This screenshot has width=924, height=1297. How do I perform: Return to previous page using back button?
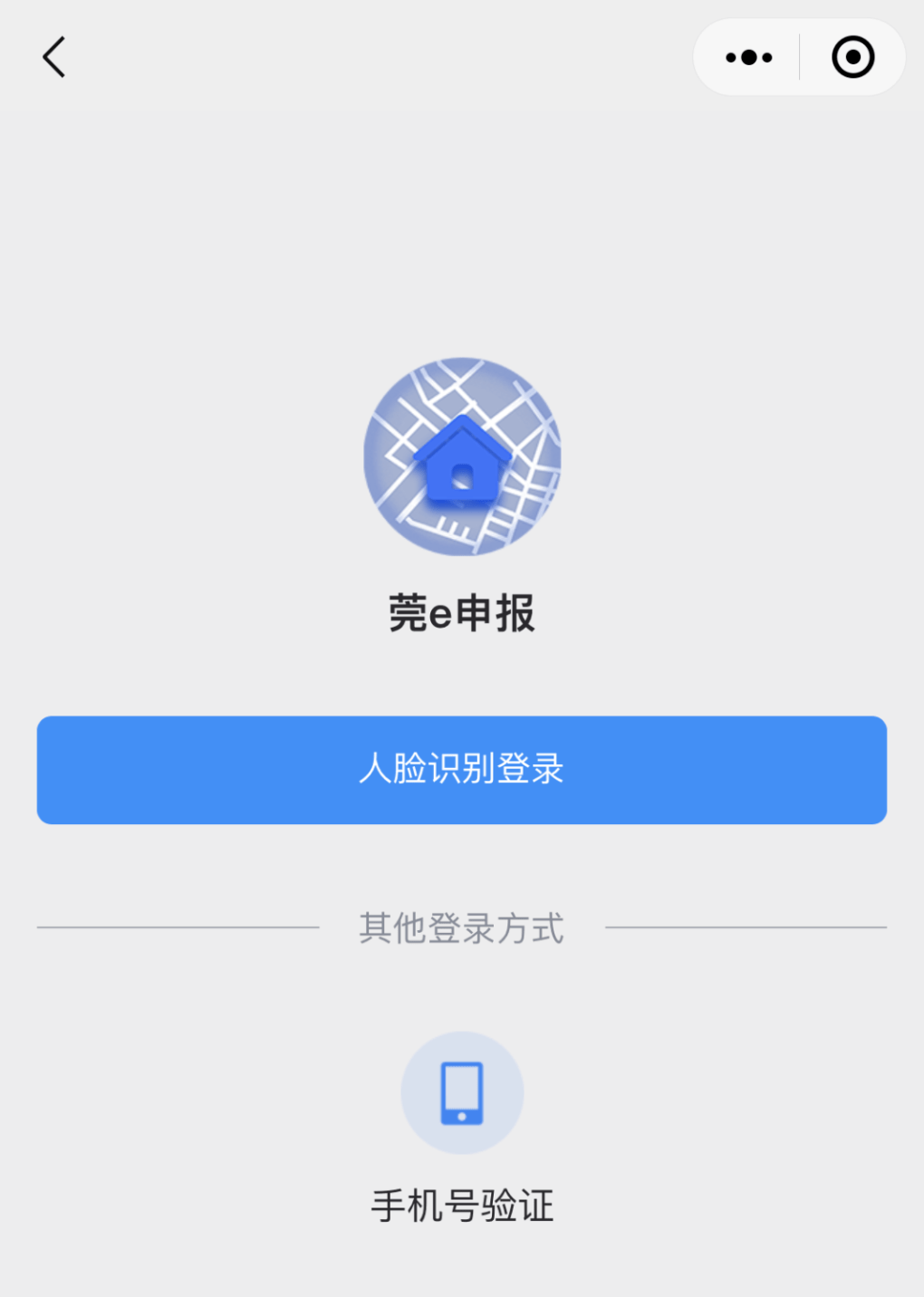[53, 56]
